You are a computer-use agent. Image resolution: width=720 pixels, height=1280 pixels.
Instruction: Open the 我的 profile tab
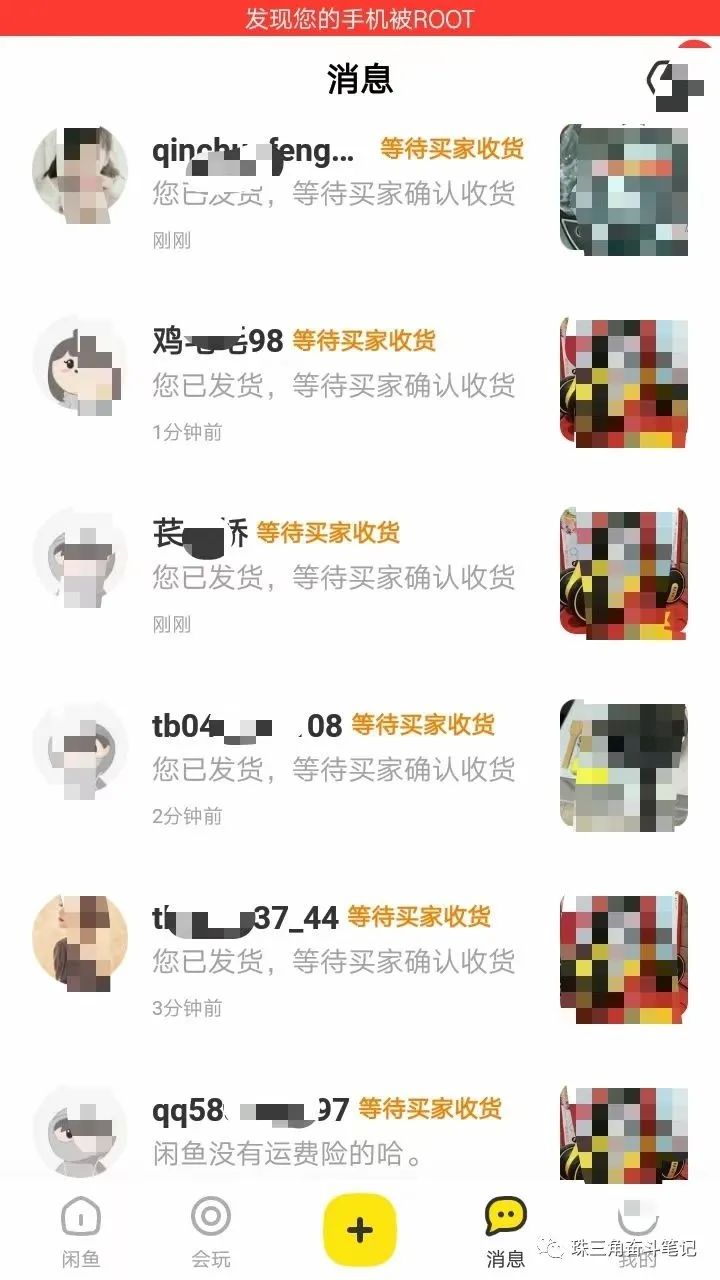[638, 1232]
